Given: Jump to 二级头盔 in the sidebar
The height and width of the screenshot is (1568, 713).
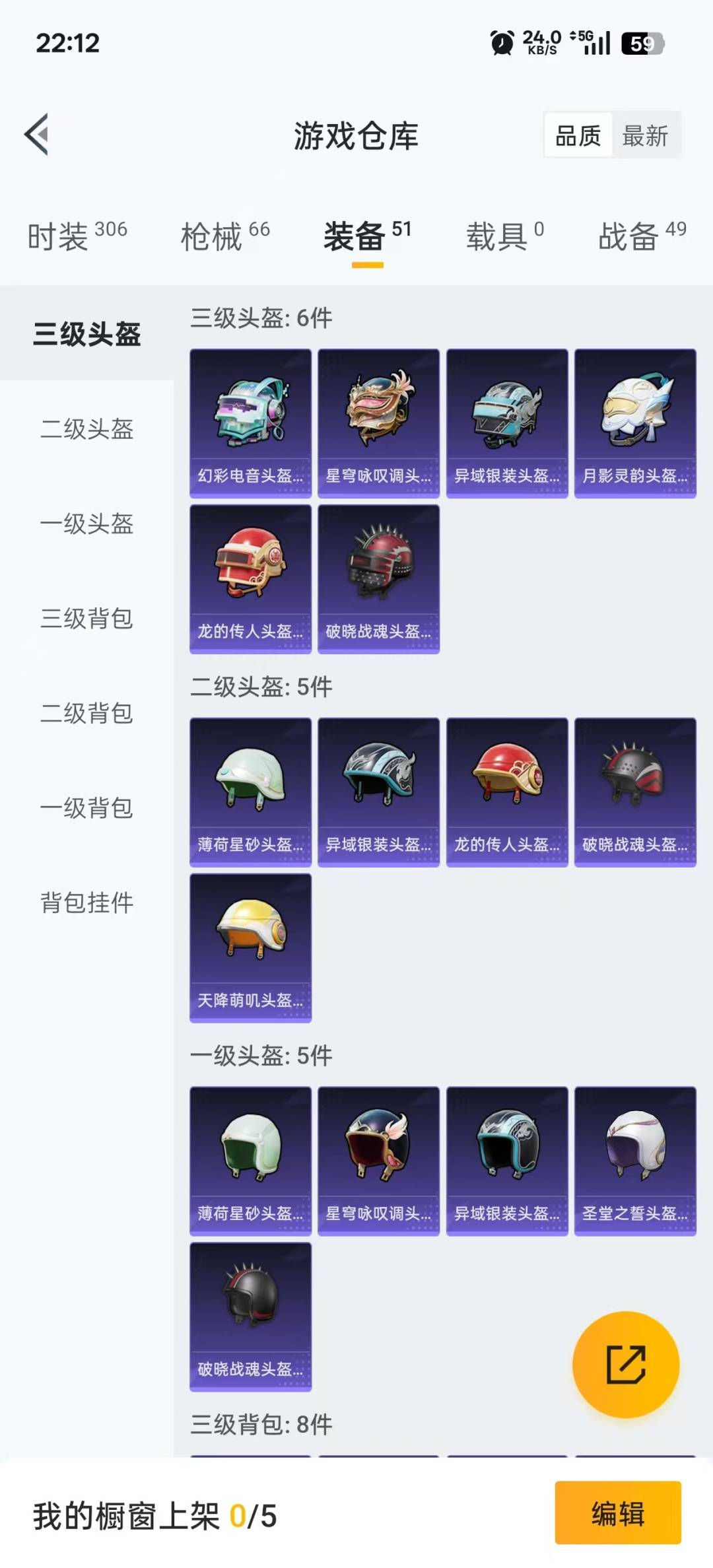Looking at the screenshot, I should pyautogui.click(x=87, y=429).
